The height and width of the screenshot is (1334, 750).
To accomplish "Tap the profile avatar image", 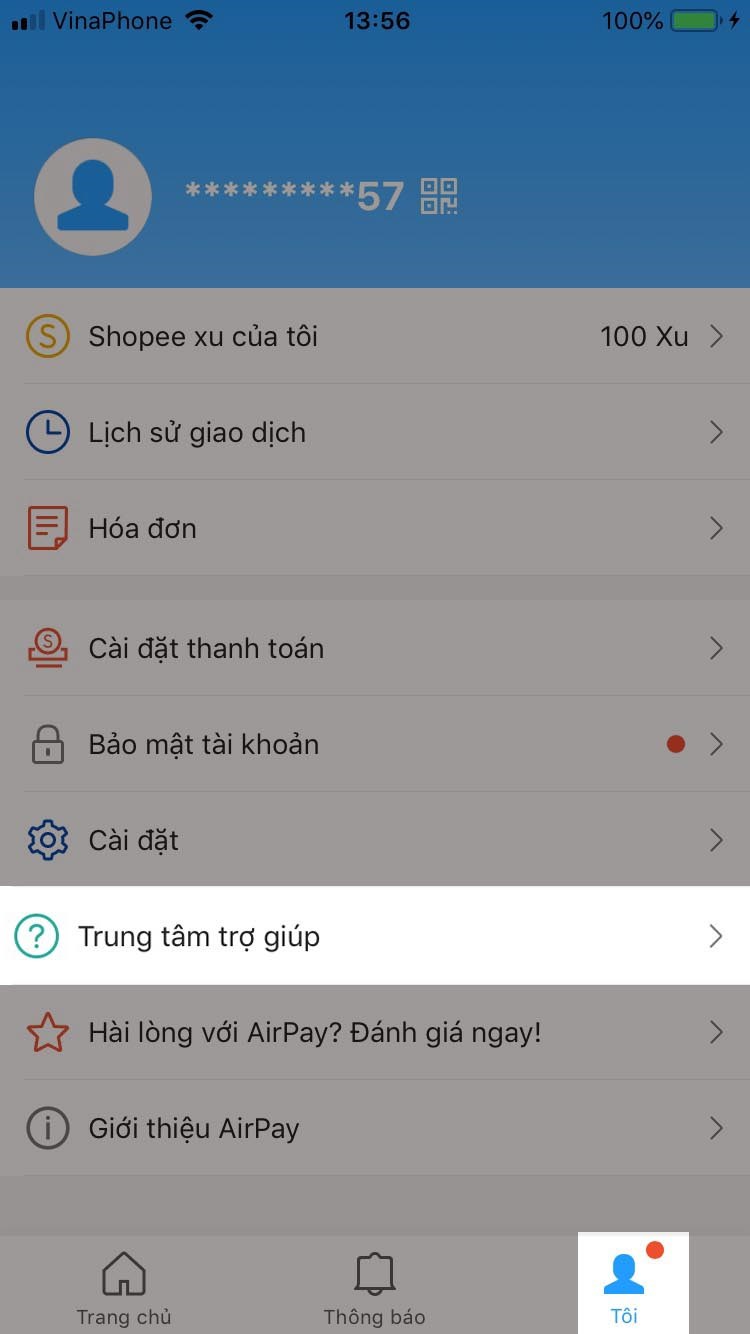I will 93,196.
